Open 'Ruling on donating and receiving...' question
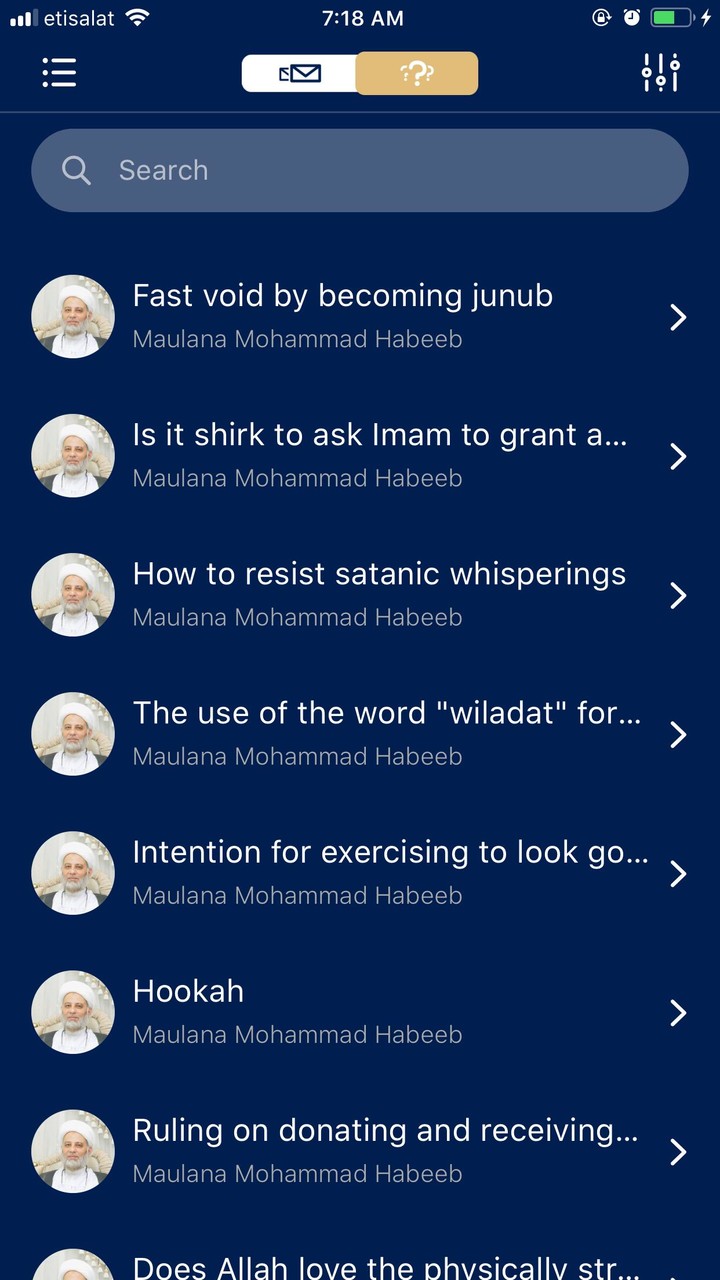The height and width of the screenshot is (1280, 720). click(x=385, y=1152)
